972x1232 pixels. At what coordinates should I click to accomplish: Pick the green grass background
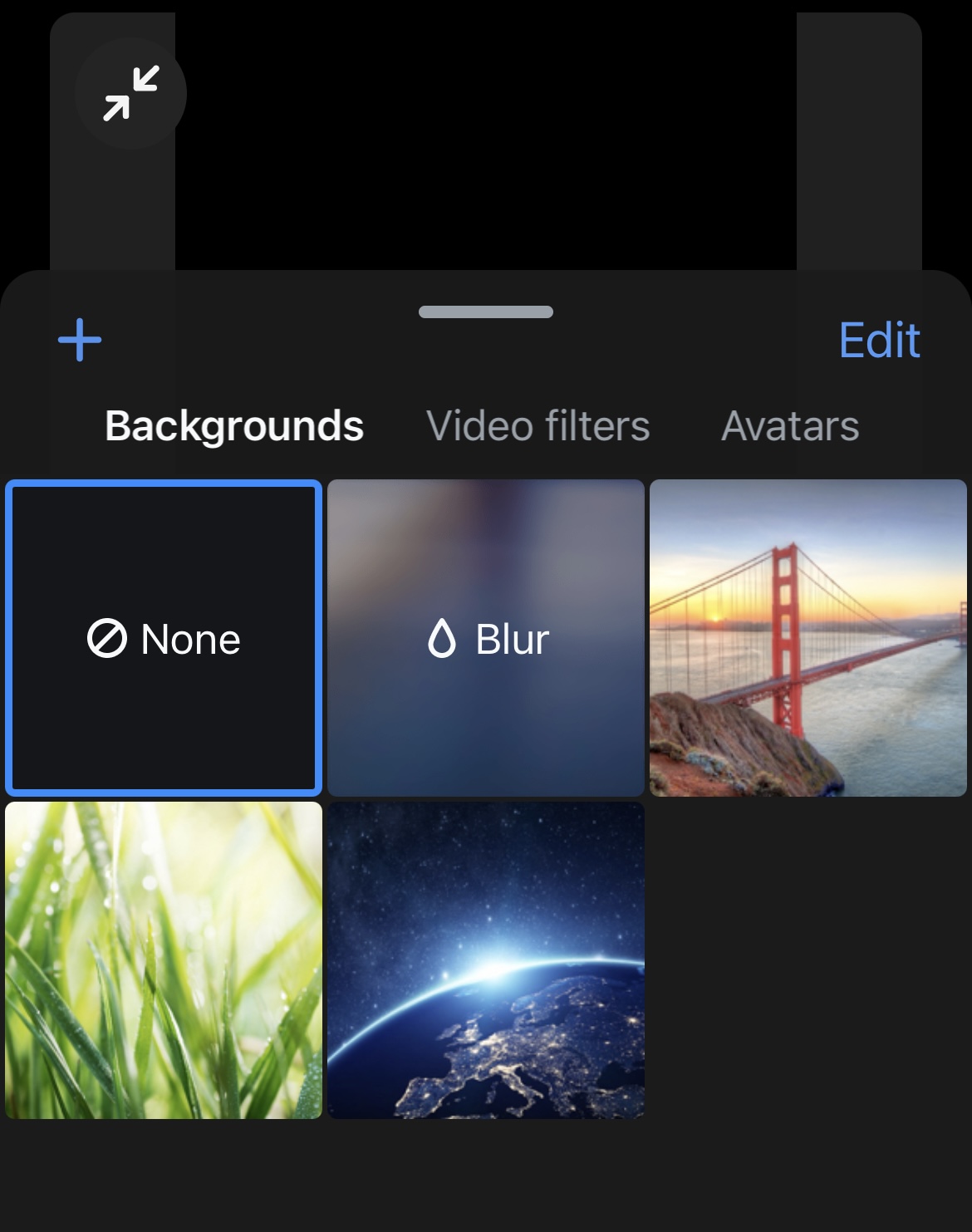[164, 960]
